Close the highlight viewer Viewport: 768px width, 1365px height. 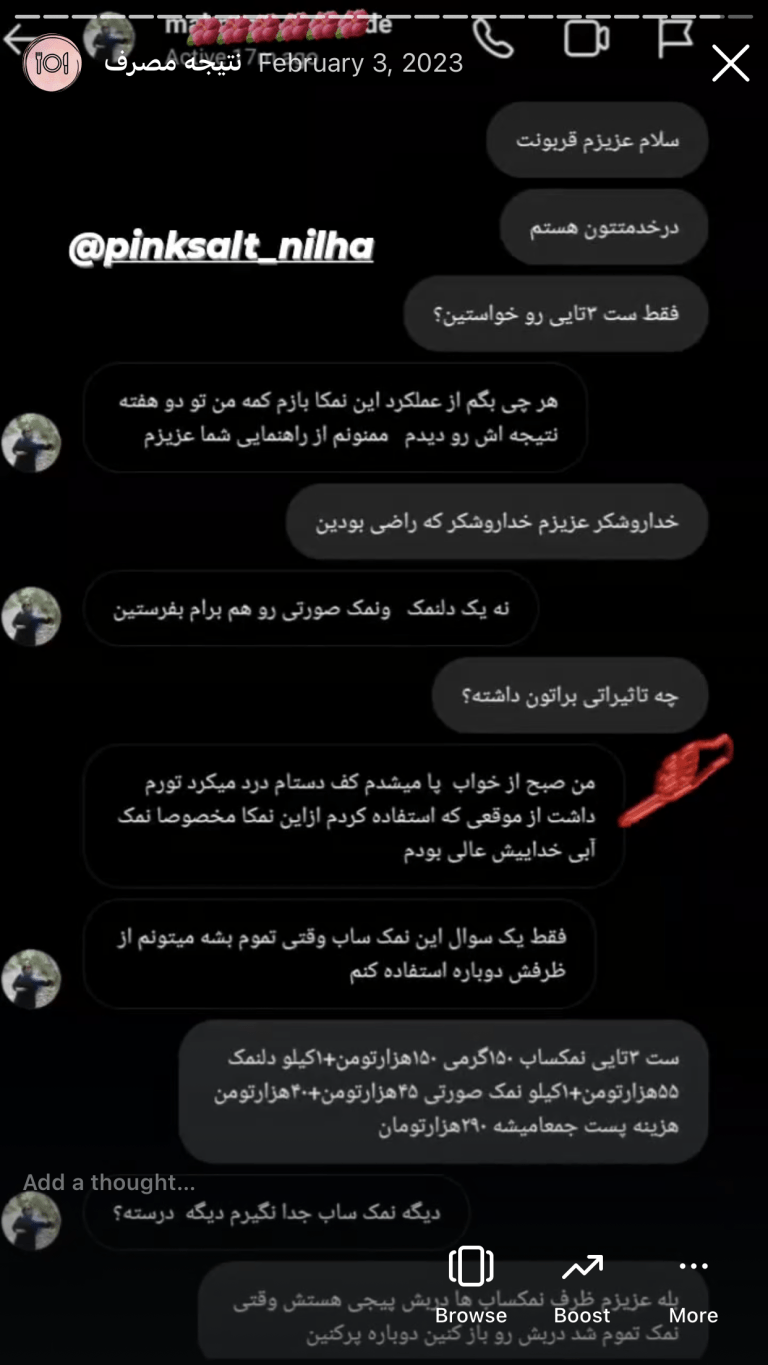coord(730,63)
